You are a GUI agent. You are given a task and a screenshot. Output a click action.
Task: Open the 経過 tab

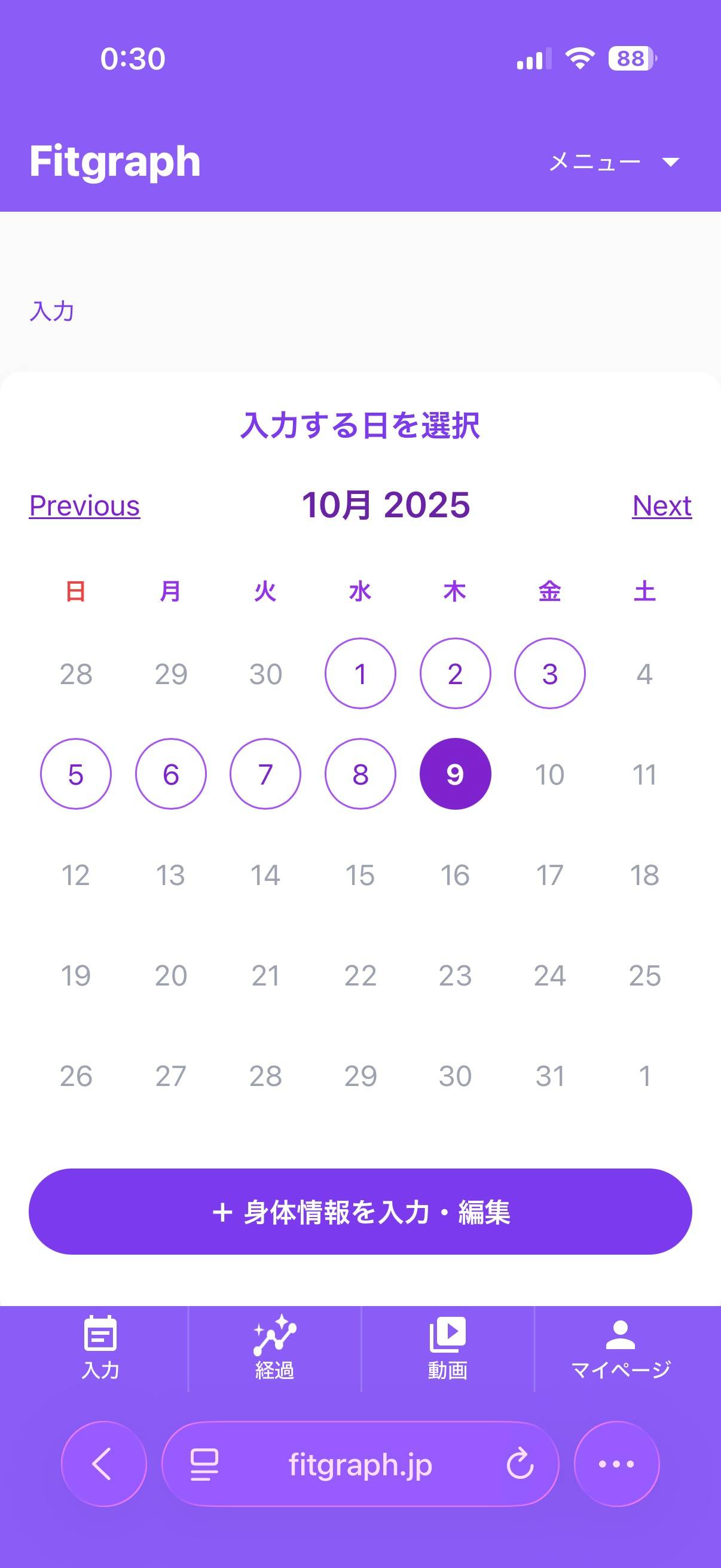click(x=274, y=1348)
